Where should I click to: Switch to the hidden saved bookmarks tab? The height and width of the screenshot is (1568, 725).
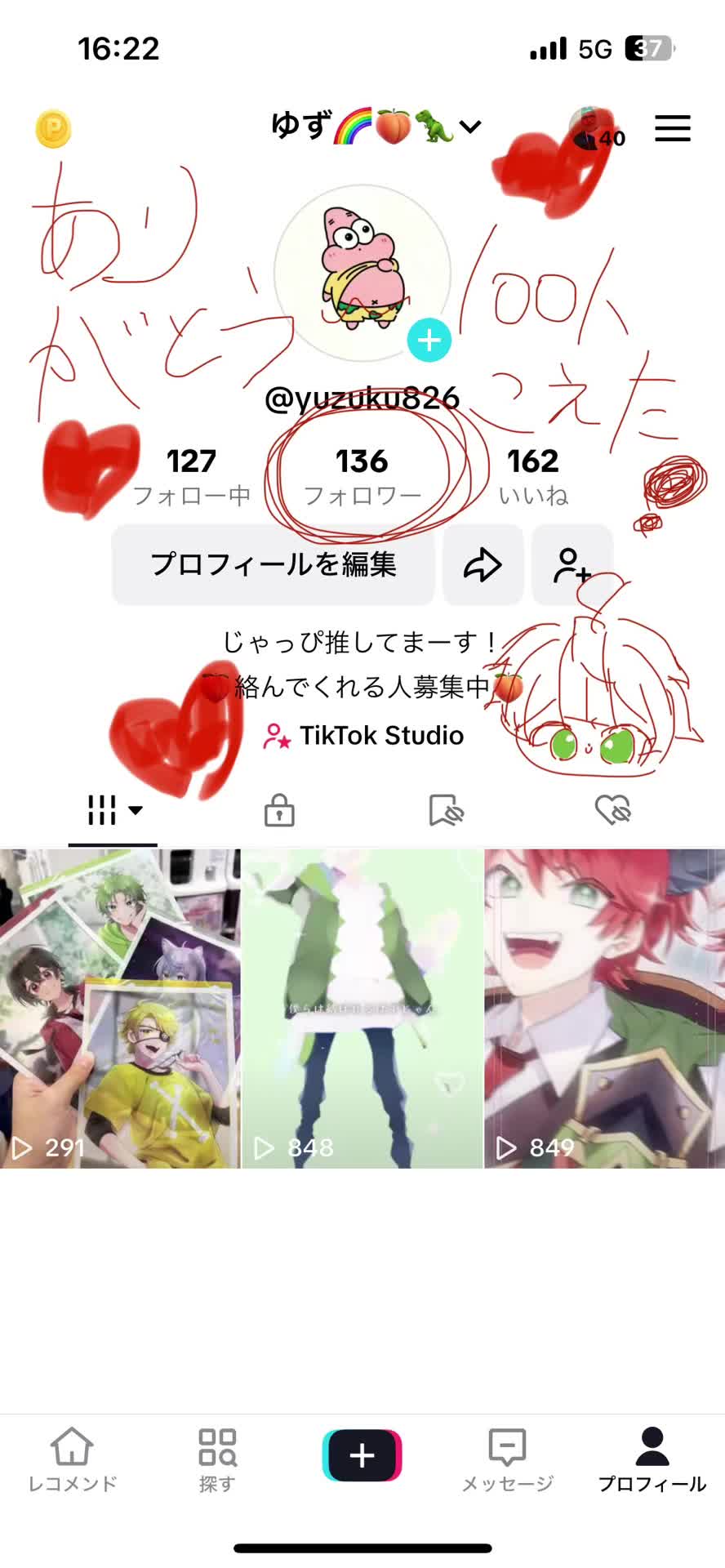coord(446,810)
